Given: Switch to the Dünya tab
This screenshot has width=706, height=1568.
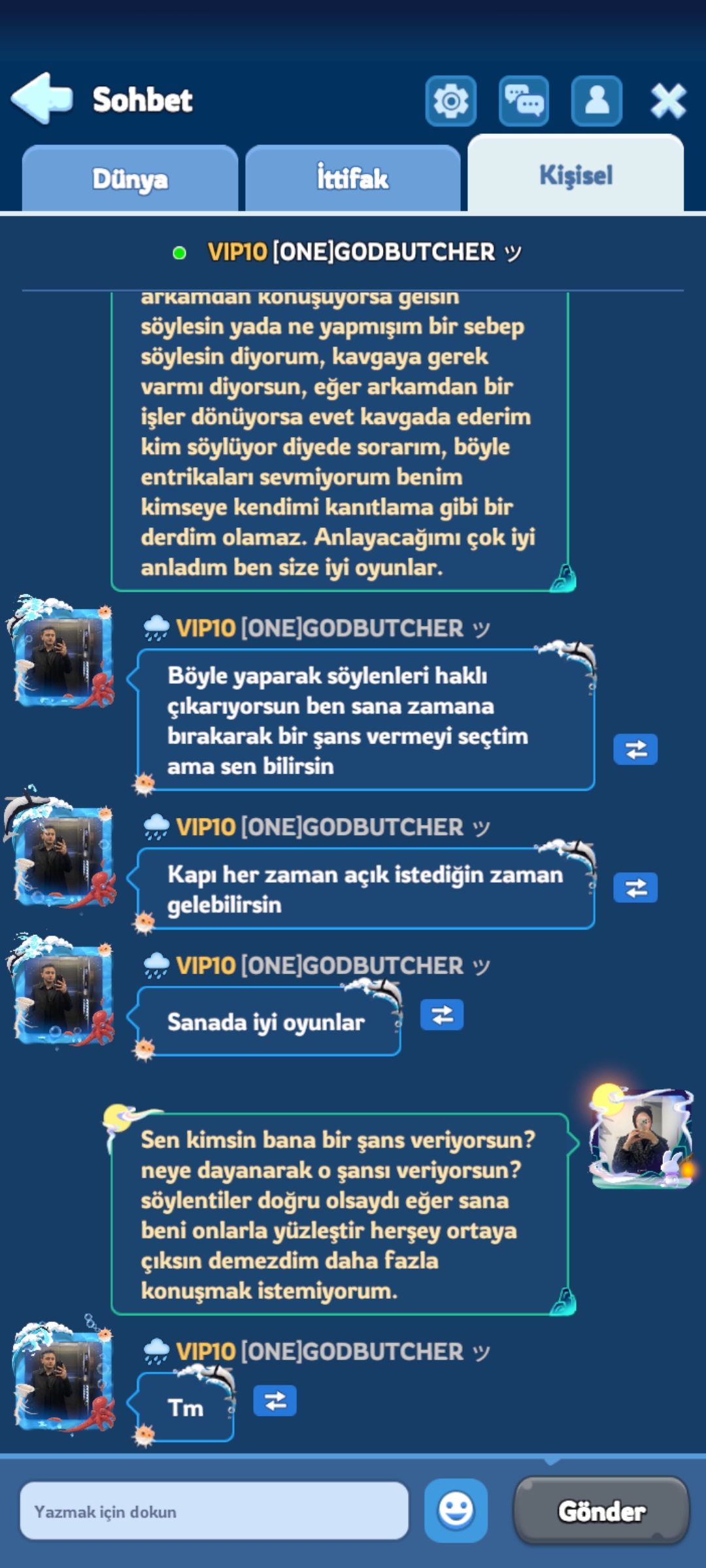Looking at the screenshot, I should point(130,178).
